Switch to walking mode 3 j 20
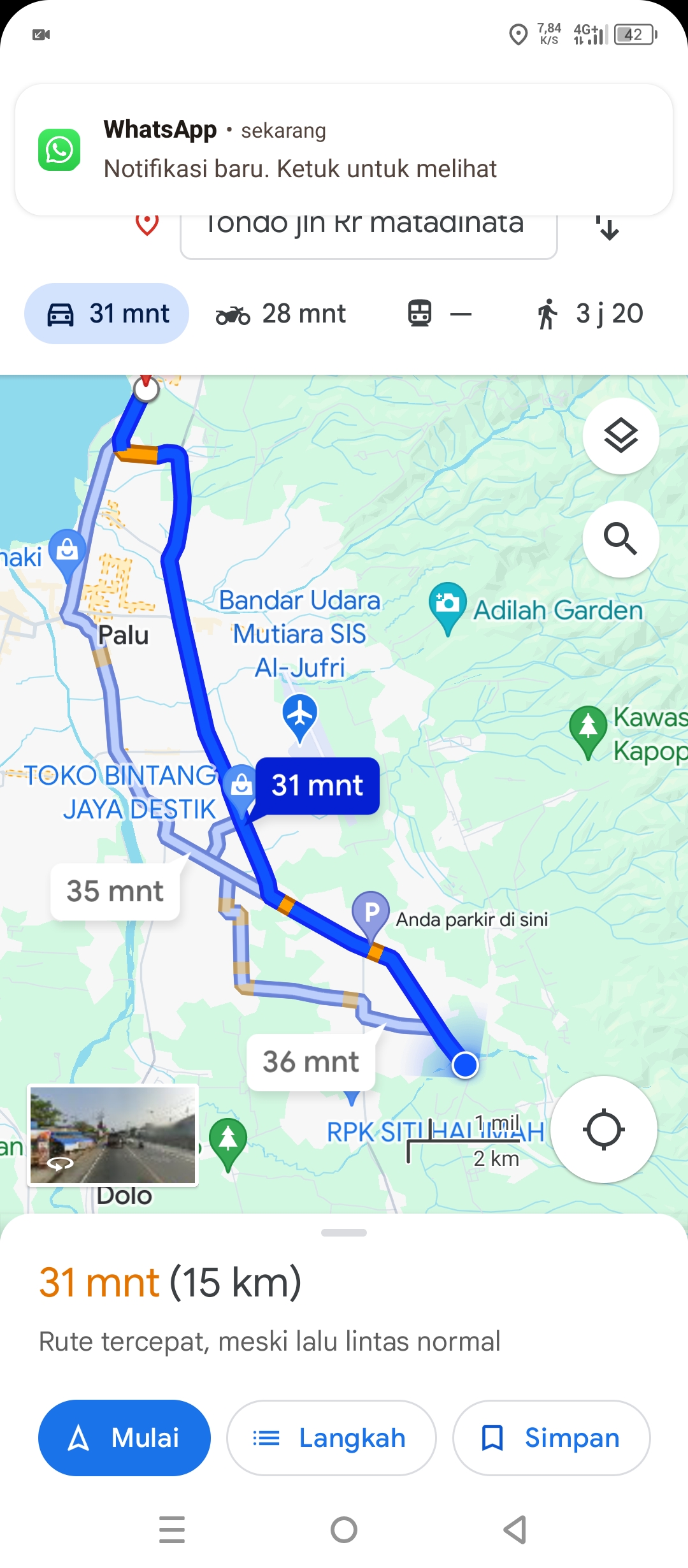688x1568 pixels. (590, 314)
